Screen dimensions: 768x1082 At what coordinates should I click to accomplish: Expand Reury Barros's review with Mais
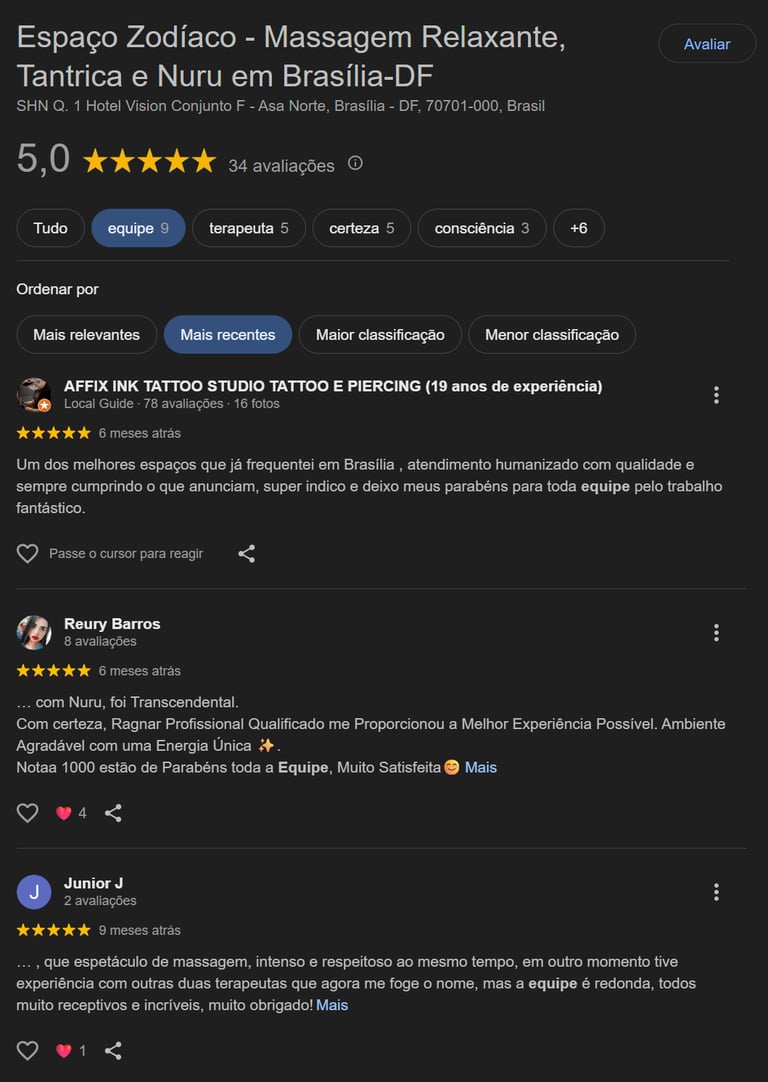pyautogui.click(x=480, y=767)
